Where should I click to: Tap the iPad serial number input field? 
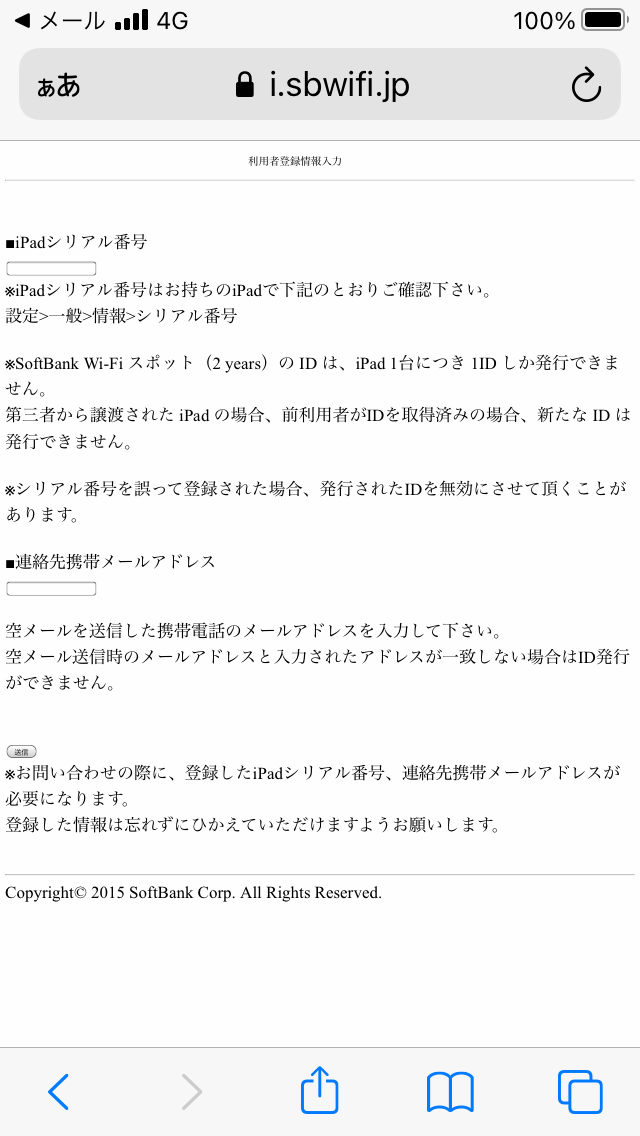[x=51, y=269]
